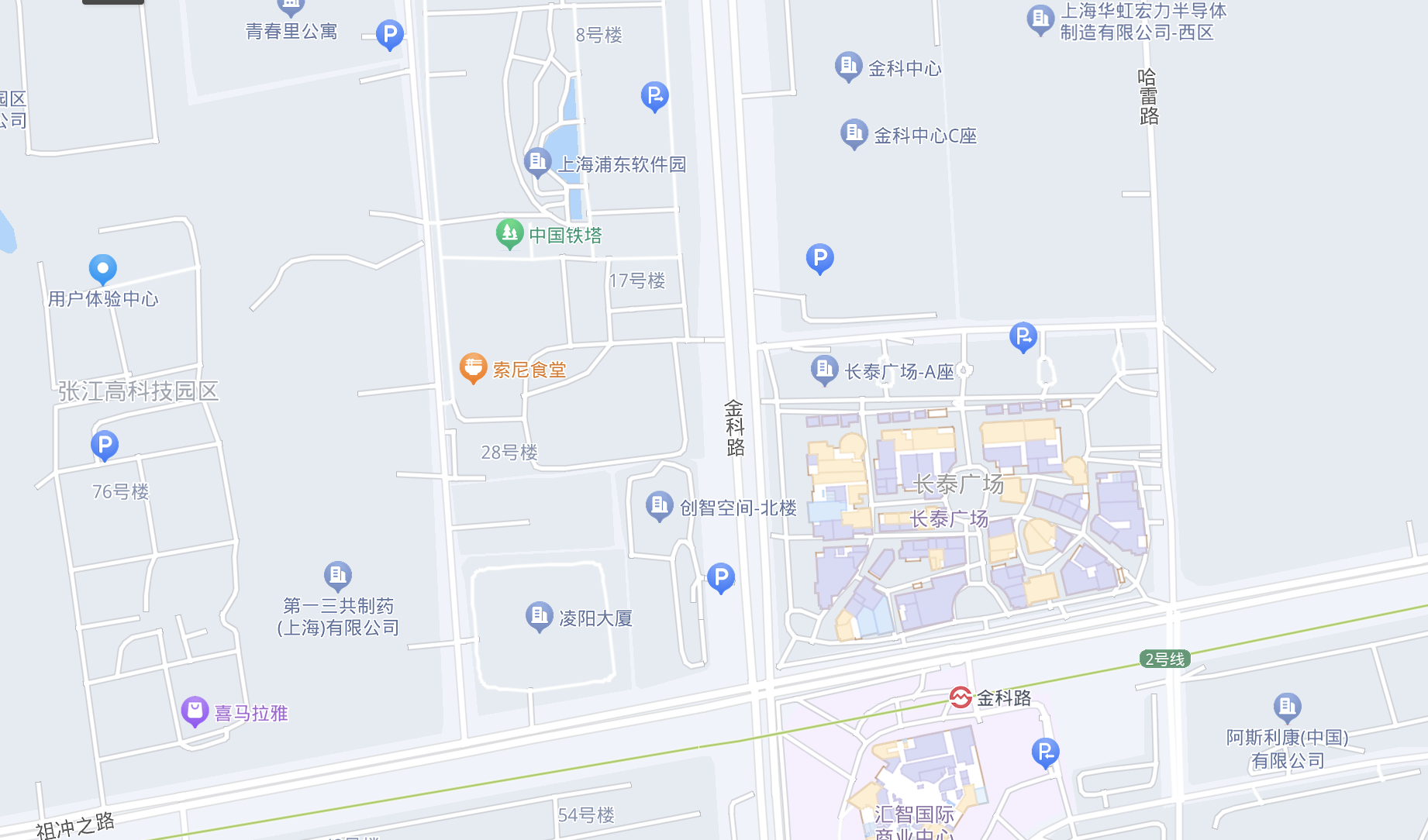Tap the 用户体验中心 location pin
The image size is (1428, 840).
click(102, 269)
